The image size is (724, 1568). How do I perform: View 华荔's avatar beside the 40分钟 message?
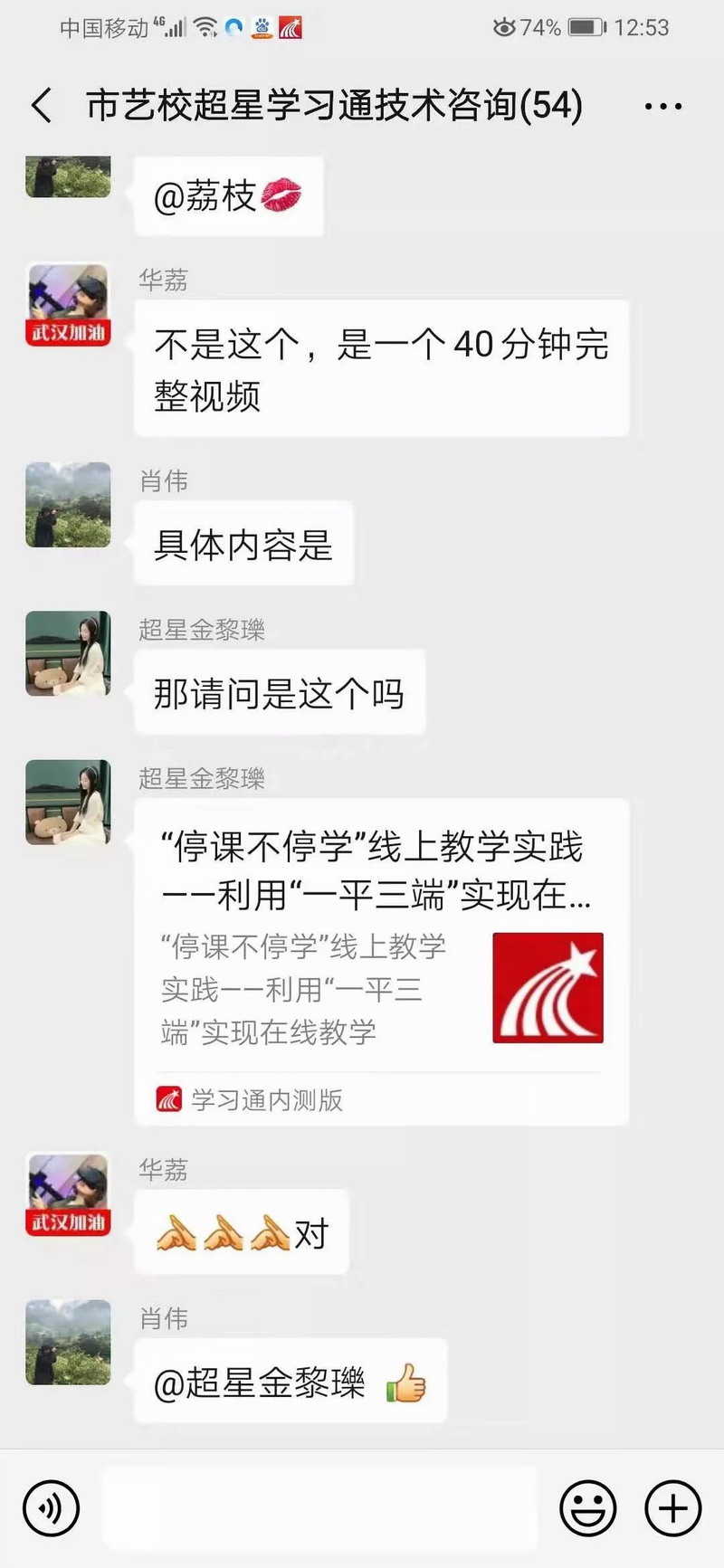click(68, 306)
